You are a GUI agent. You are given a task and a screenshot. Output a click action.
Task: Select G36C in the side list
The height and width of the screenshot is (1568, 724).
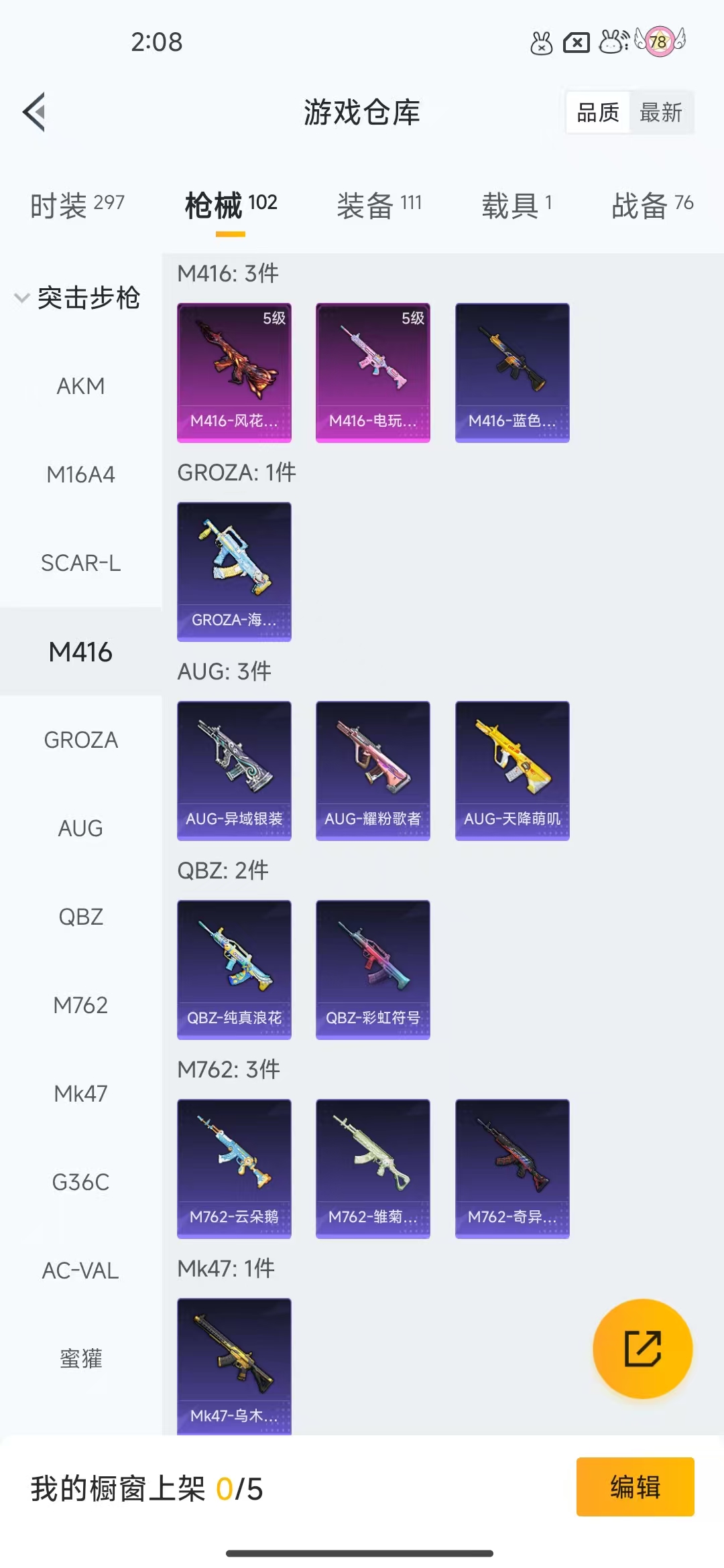(x=80, y=1182)
